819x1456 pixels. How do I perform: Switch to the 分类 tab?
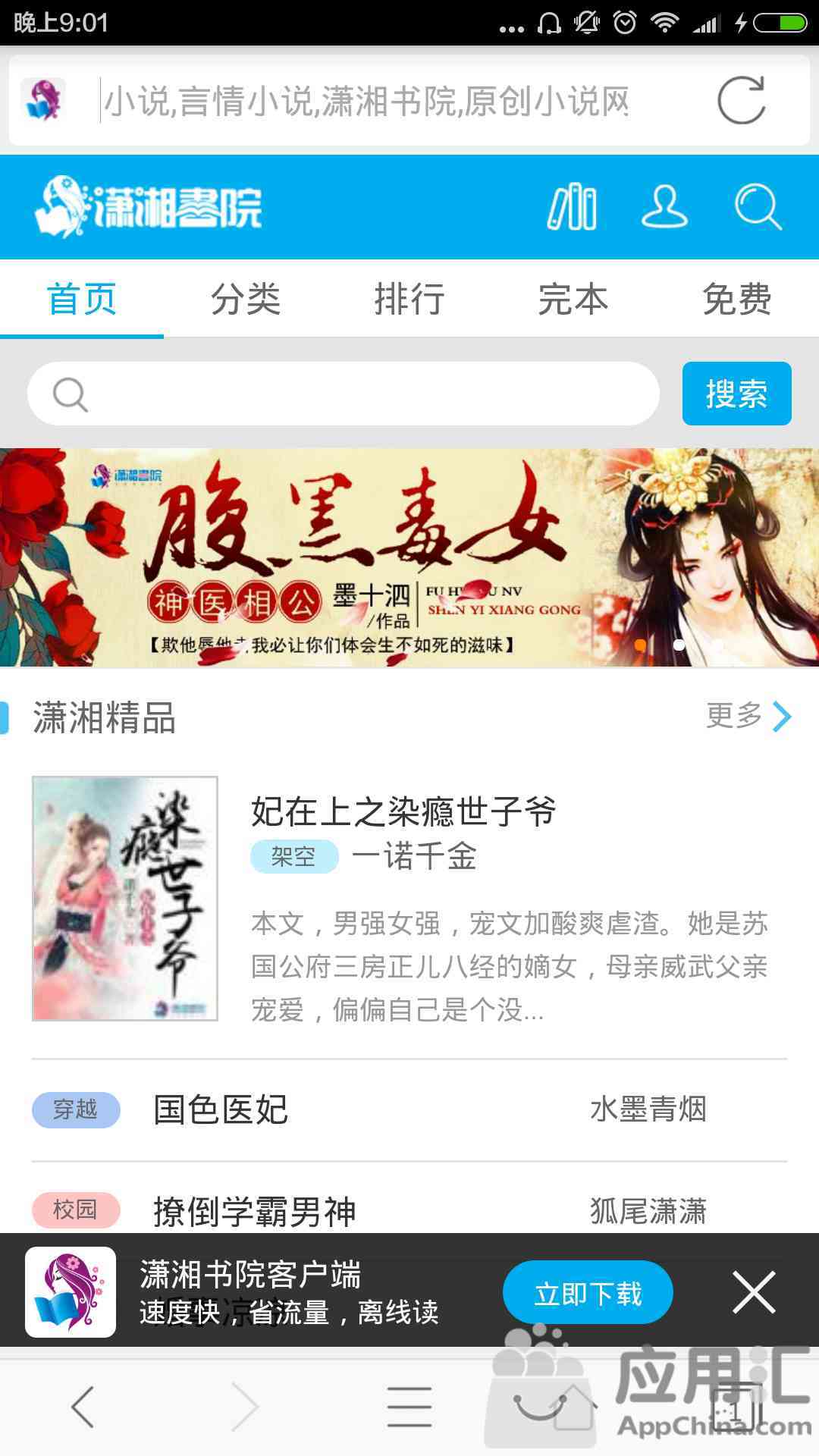(245, 299)
